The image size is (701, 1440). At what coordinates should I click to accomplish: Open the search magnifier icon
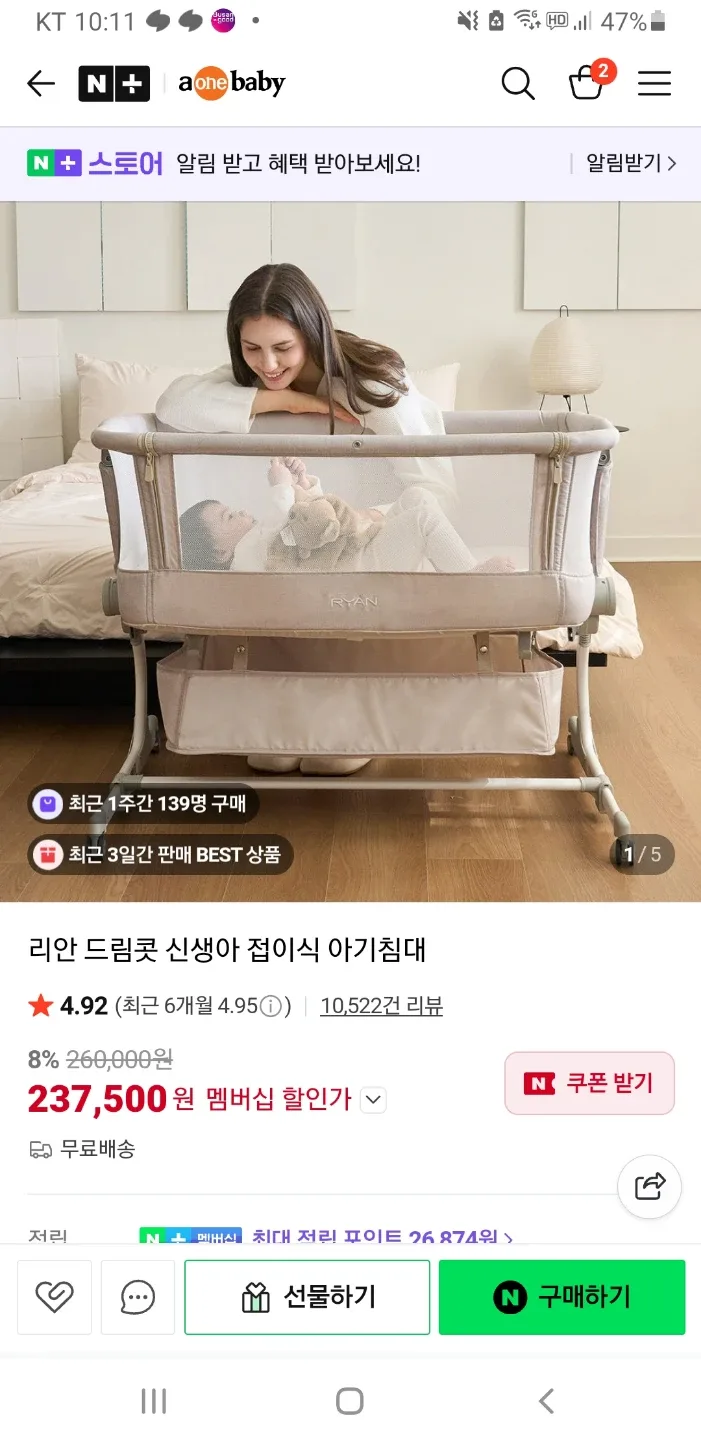tap(517, 84)
